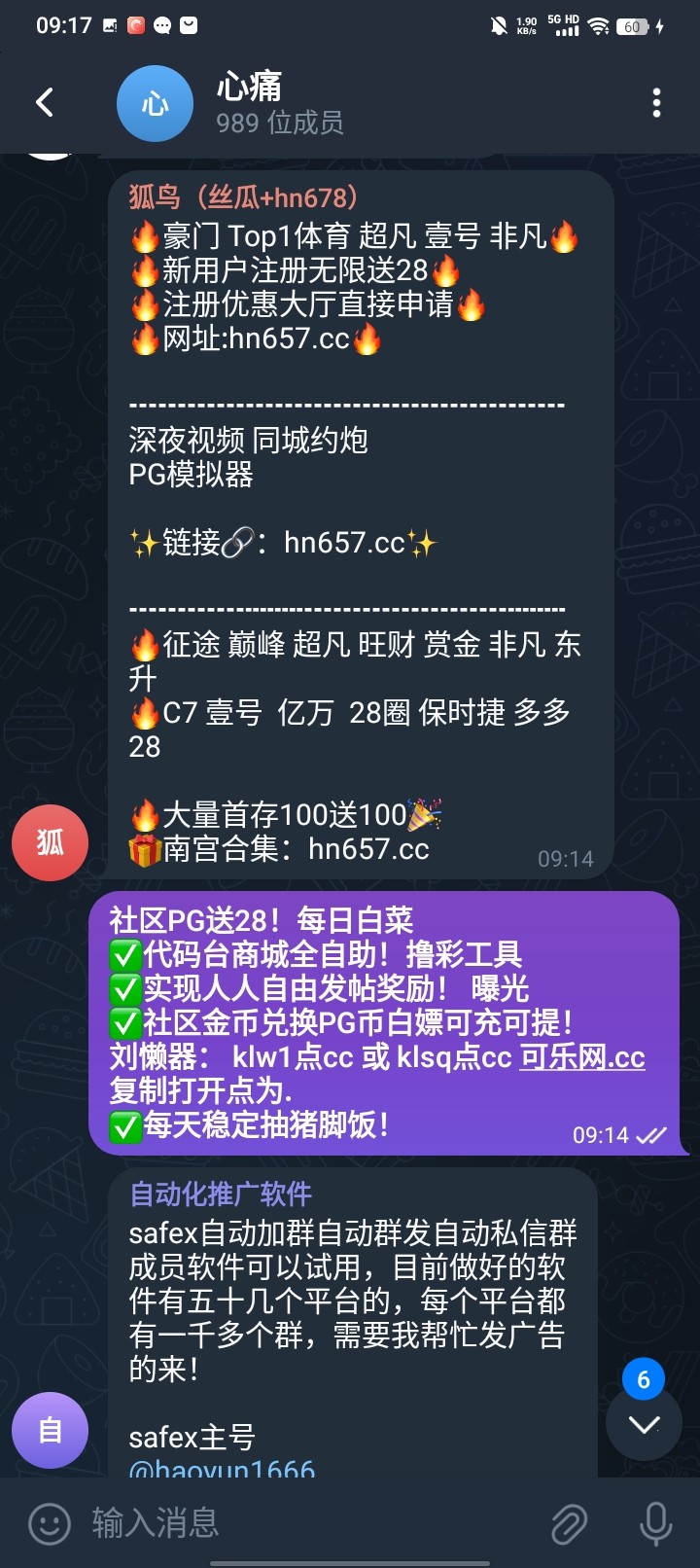Screen dimensions: 700x1568
Task: Open the 狐 sender avatar
Action: (50, 843)
